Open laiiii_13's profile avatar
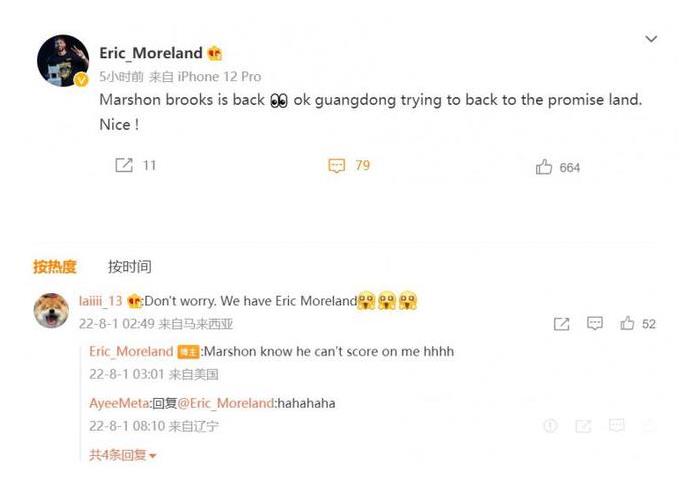 click(x=51, y=310)
